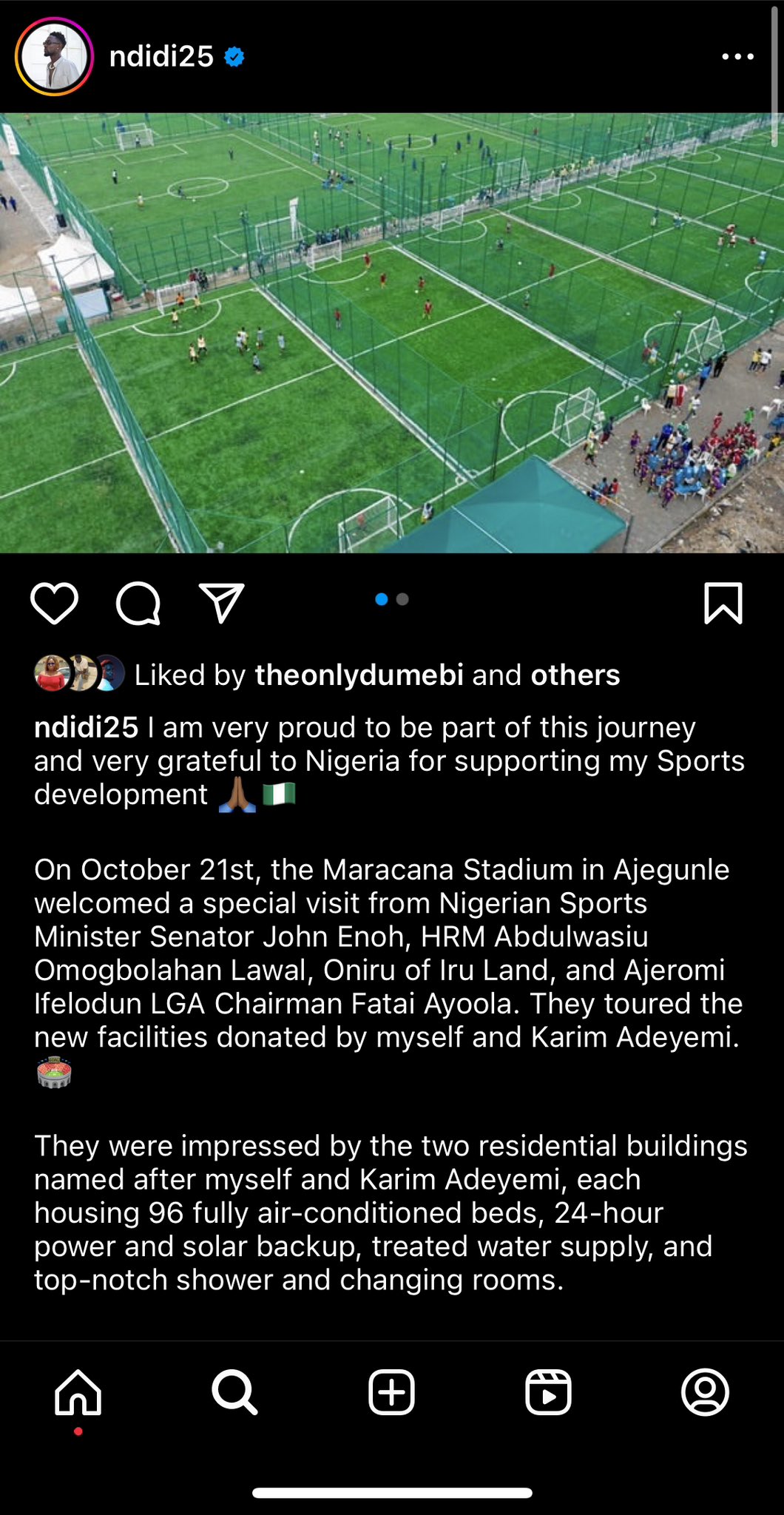The height and width of the screenshot is (1515, 784).
Task: Create a new post with plus icon
Action: pos(391,1392)
